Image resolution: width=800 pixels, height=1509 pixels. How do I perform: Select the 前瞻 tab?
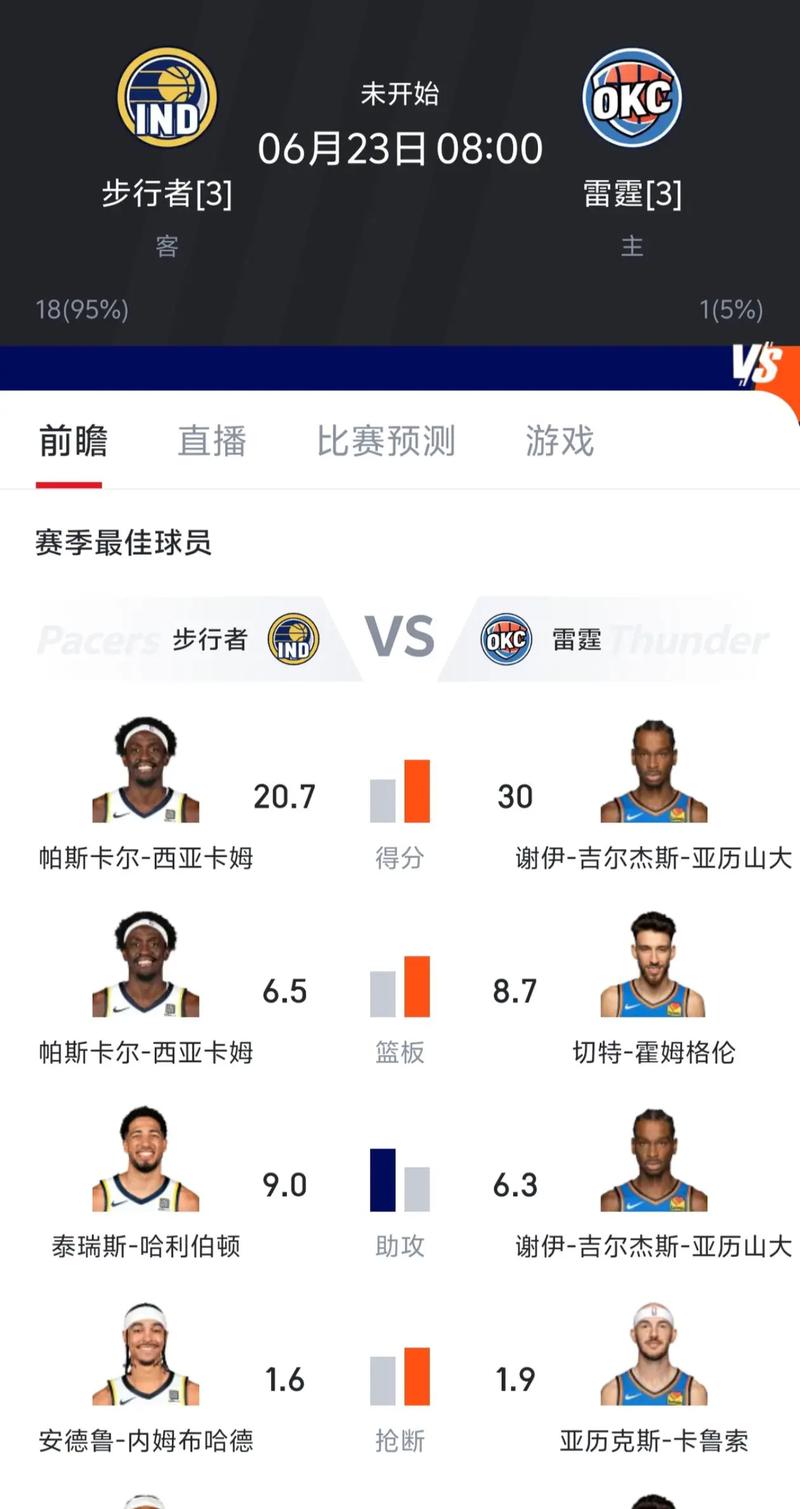click(70, 440)
